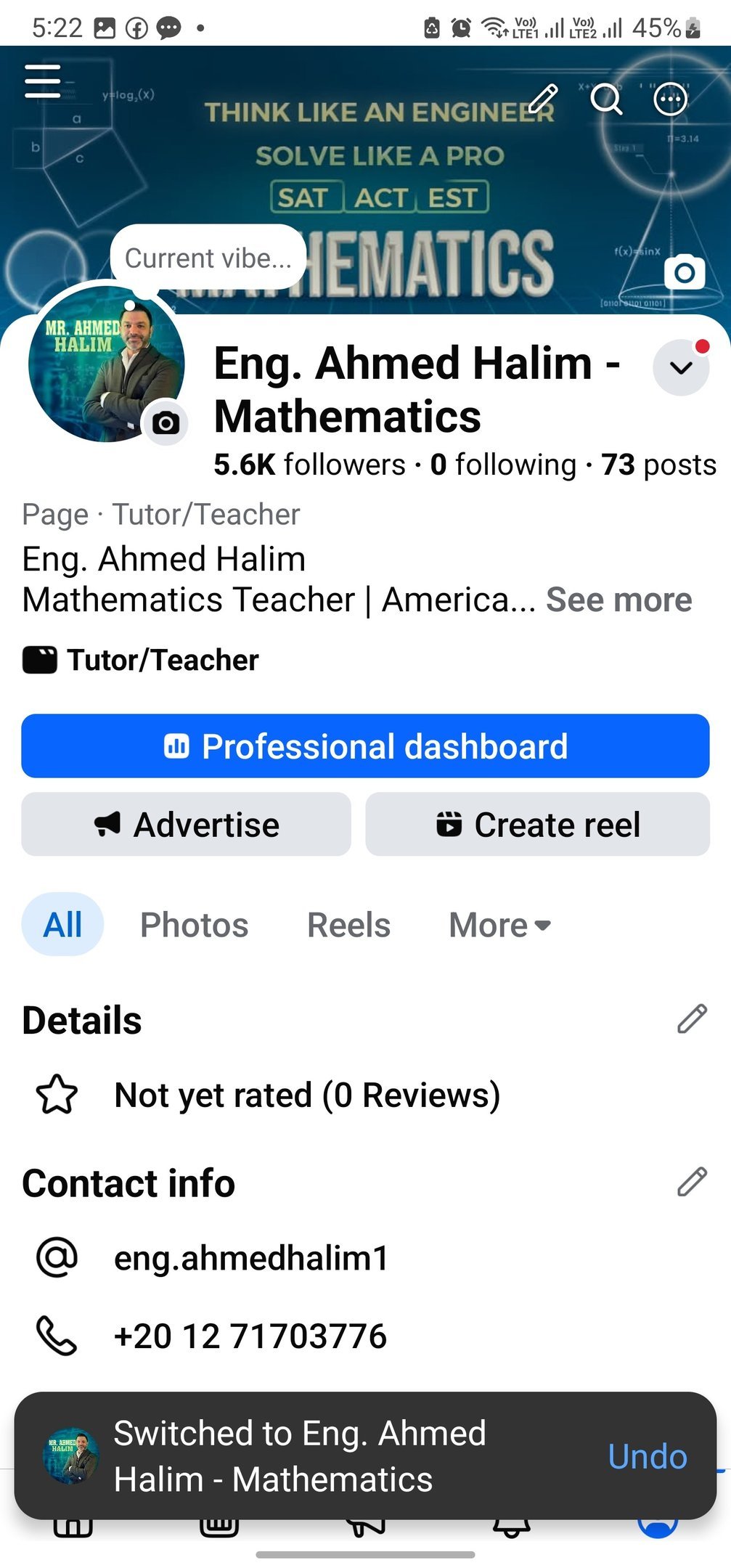Select the All tab
731x1568 pixels.
tap(62, 925)
